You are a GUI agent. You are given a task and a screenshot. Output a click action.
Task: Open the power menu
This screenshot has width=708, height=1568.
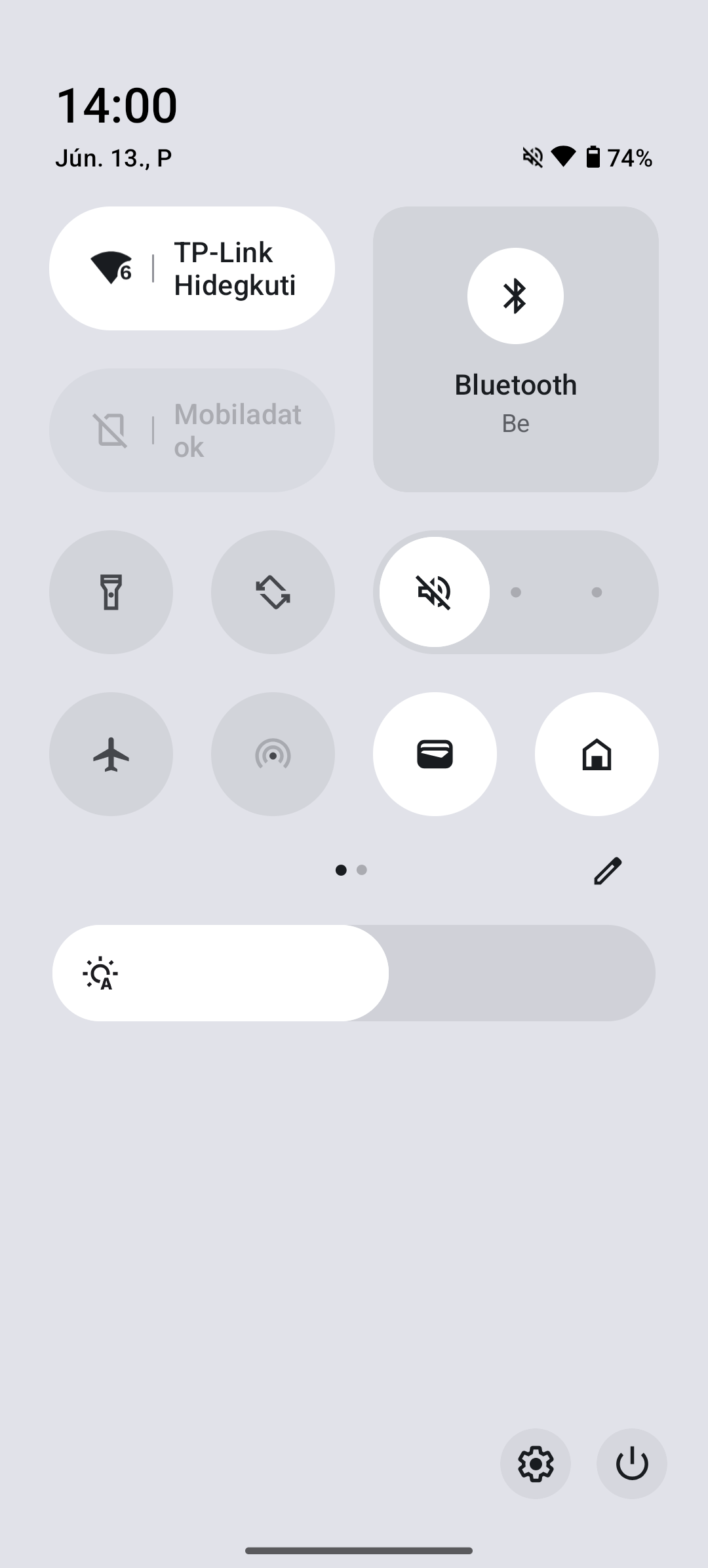pos(632,1464)
